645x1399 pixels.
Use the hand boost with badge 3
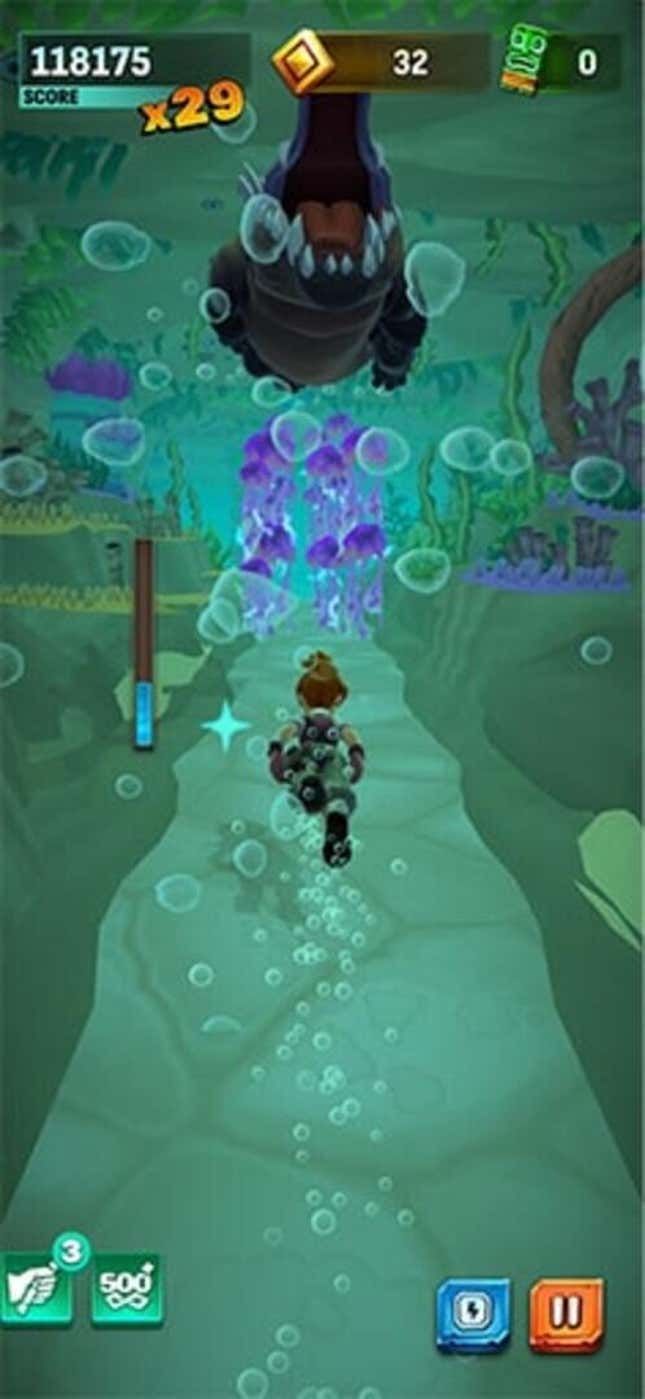(36, 1290)
